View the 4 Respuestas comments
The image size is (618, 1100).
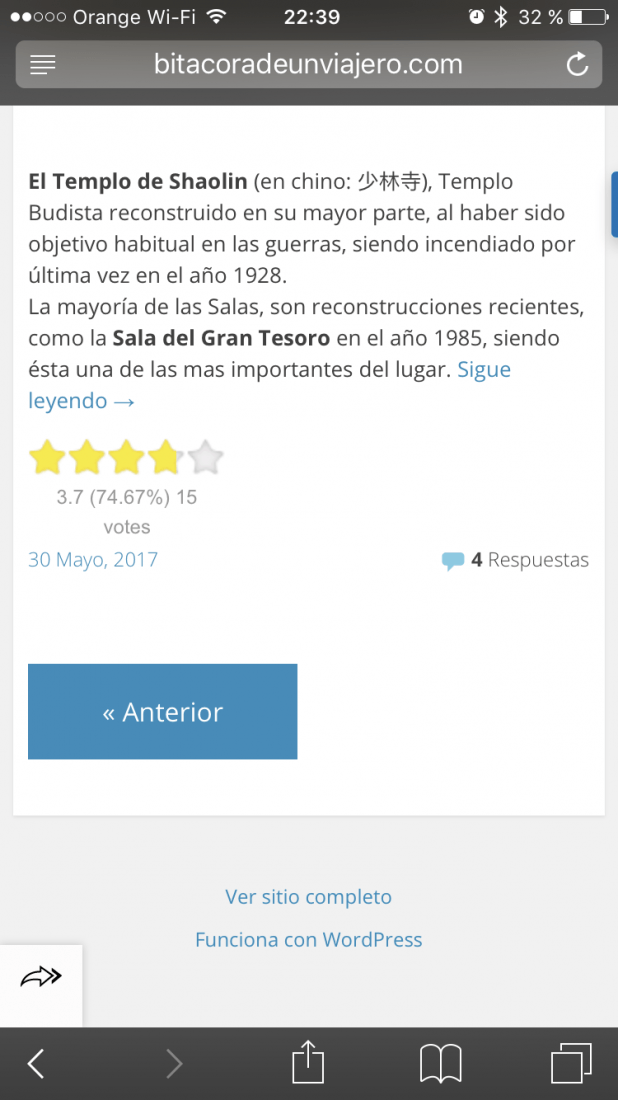(515, 560)
